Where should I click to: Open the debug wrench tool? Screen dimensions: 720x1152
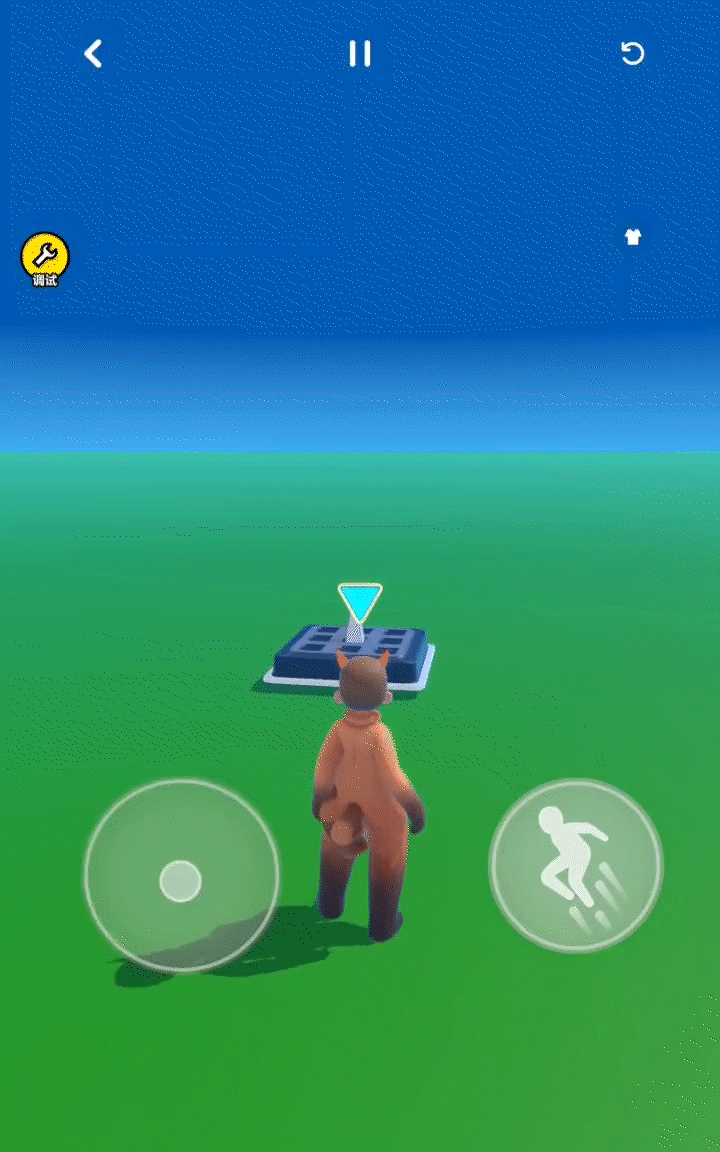[x=45, y=258]
